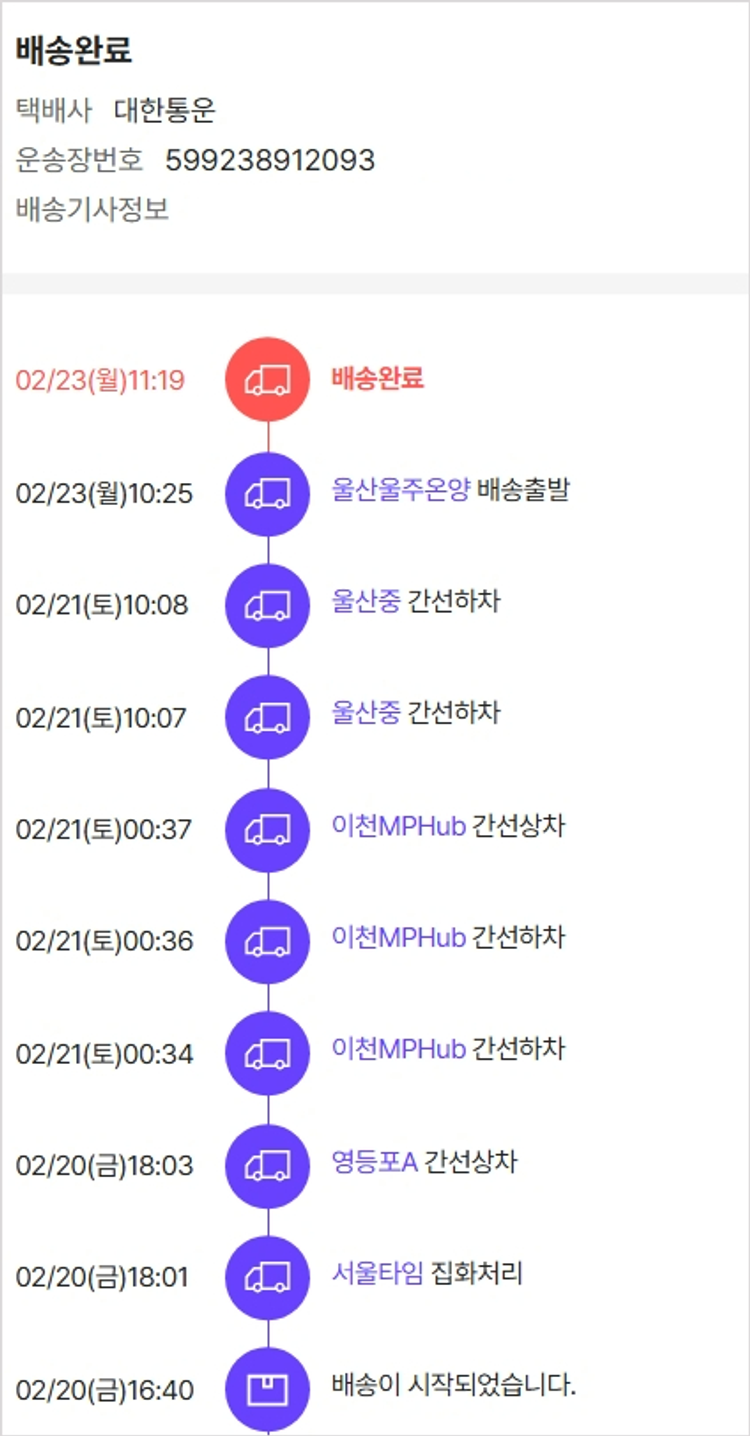Open 이천MPHub link for the 00:37 간선상차
Image resolution: width=750 pixels, height=1436 pixels.
tap(398, 827)
